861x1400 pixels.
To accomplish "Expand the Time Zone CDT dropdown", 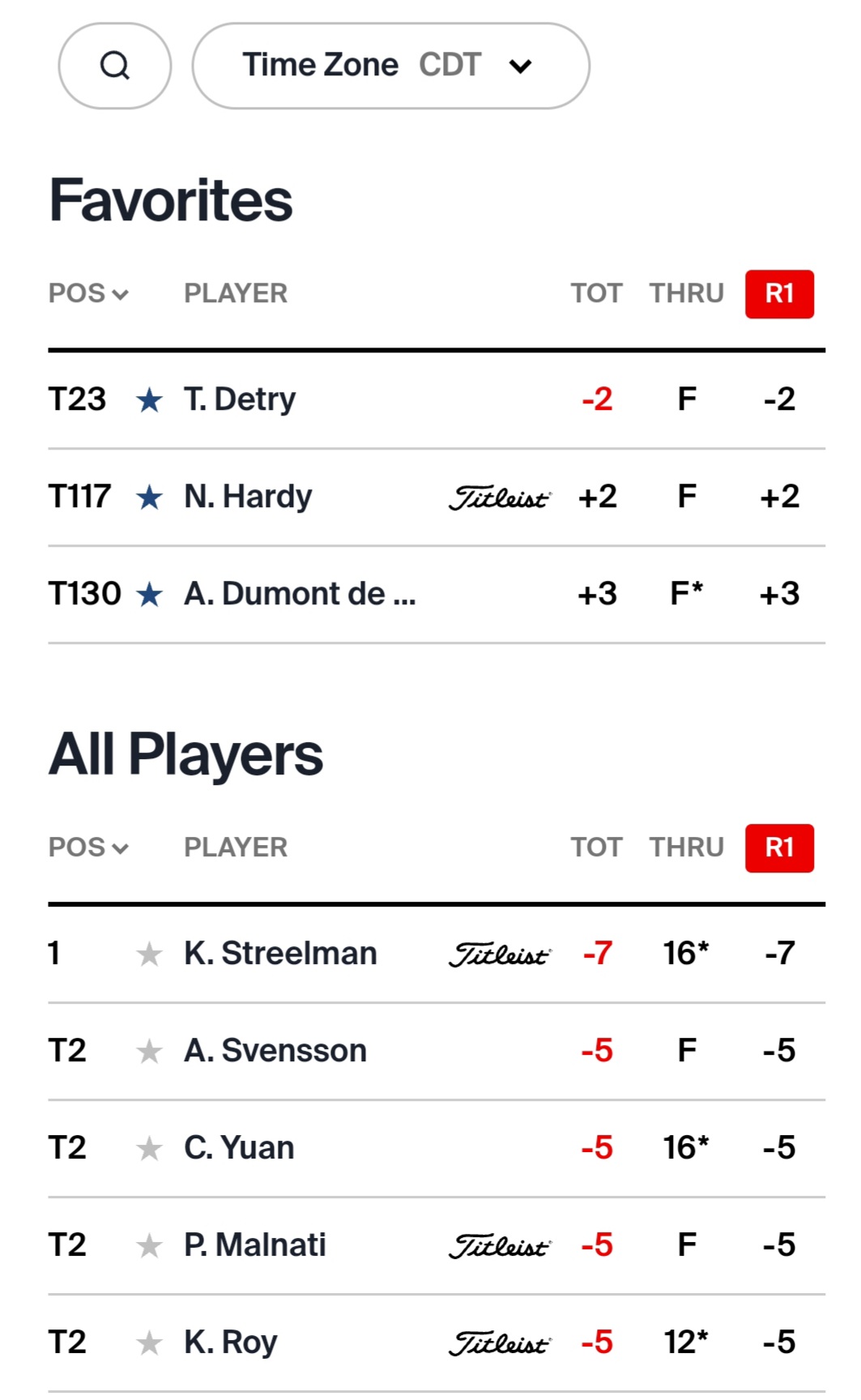I will (390, 66).
